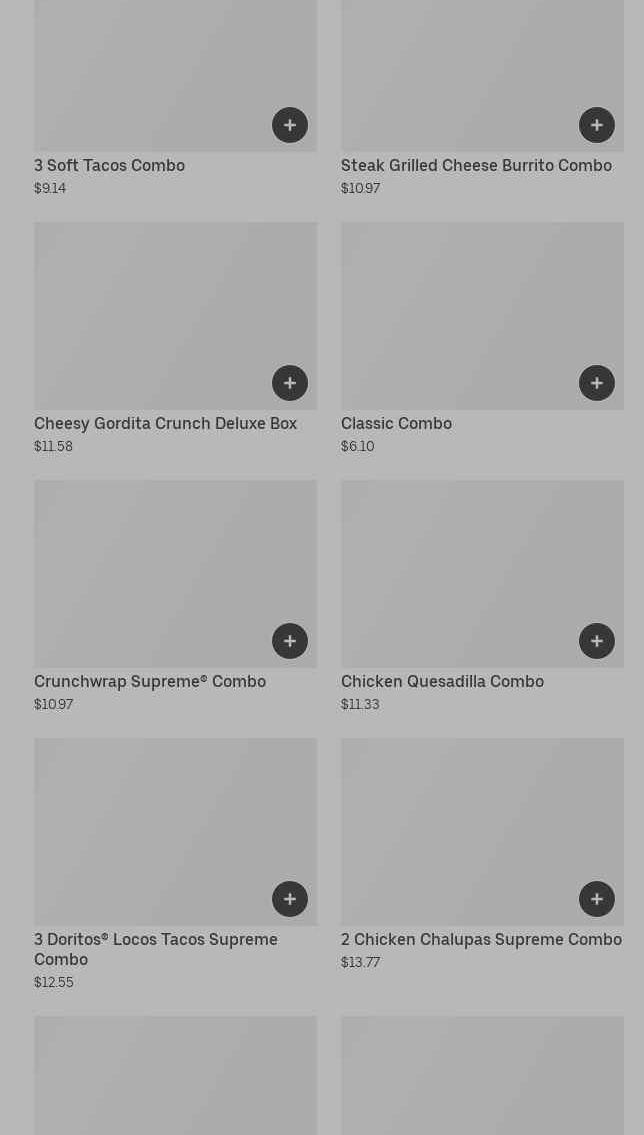Add 3 Soft Tacos Combo to order
This screenshot has height=1135, width=644.
coord(290,125)
